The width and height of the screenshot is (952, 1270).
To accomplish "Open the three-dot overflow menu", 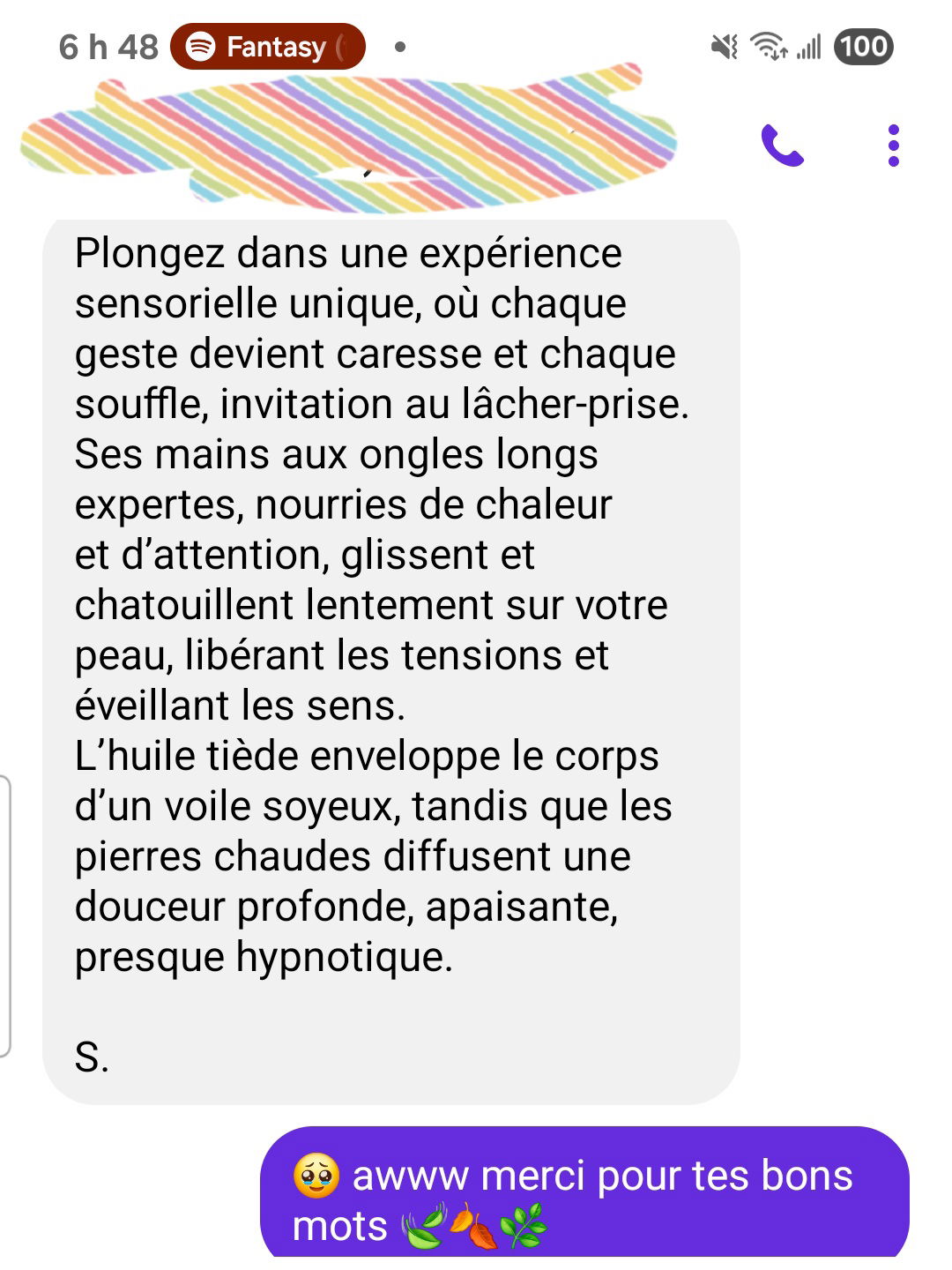I will [x=893, y=146].
